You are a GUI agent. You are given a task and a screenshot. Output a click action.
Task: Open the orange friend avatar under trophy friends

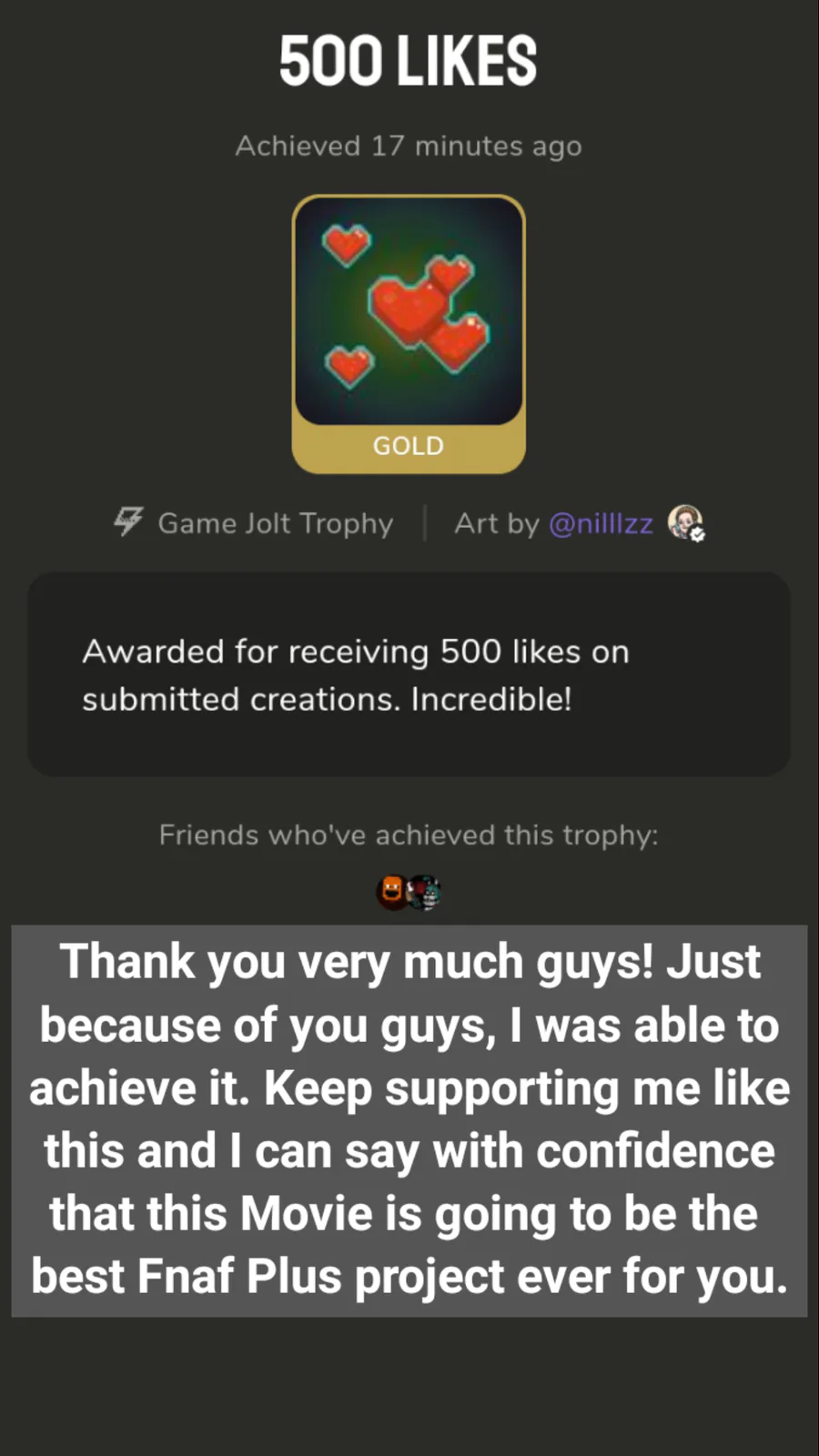(x=392, y=892)
